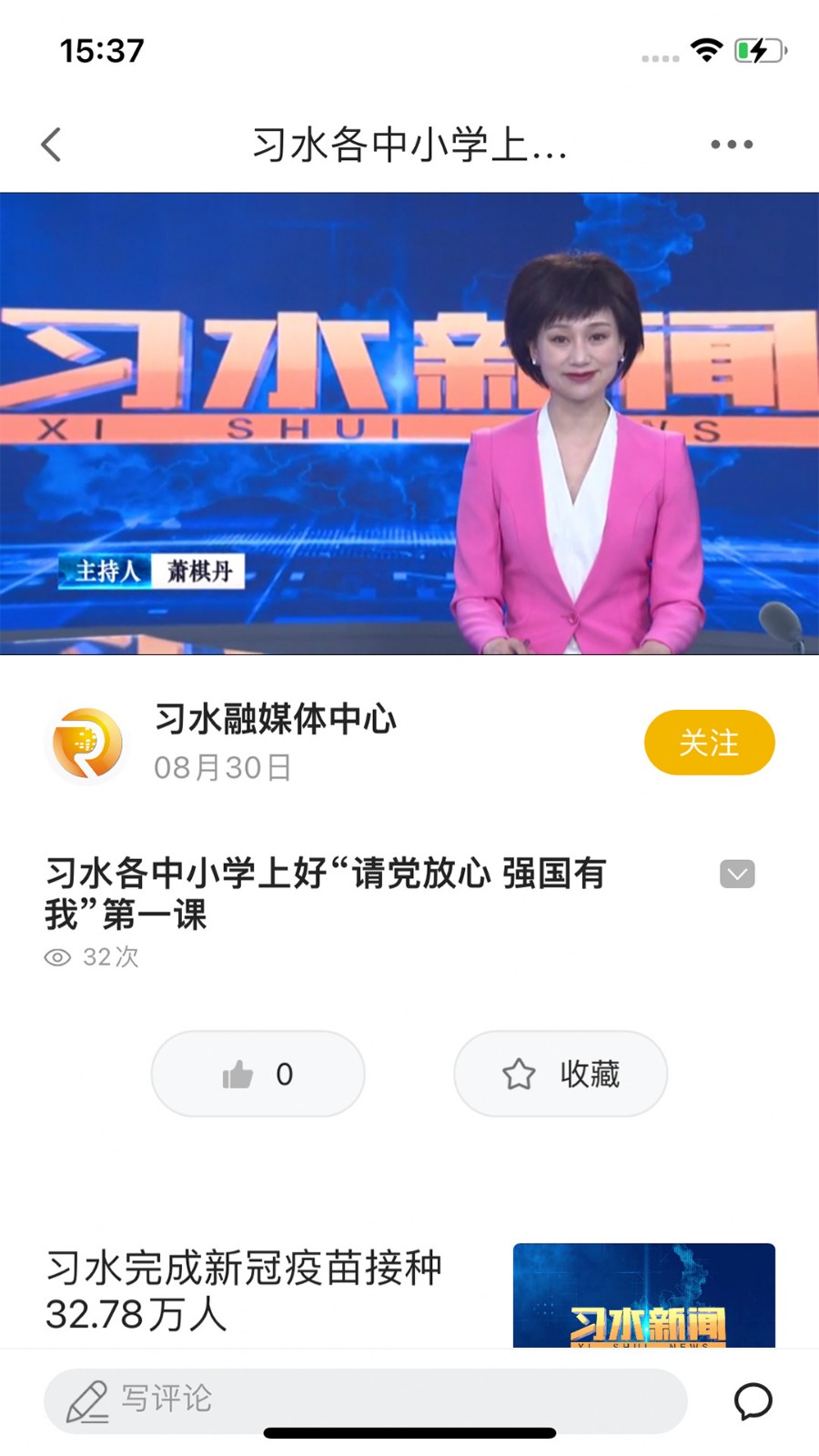Go back using the top-left arrow

(52, 145)
